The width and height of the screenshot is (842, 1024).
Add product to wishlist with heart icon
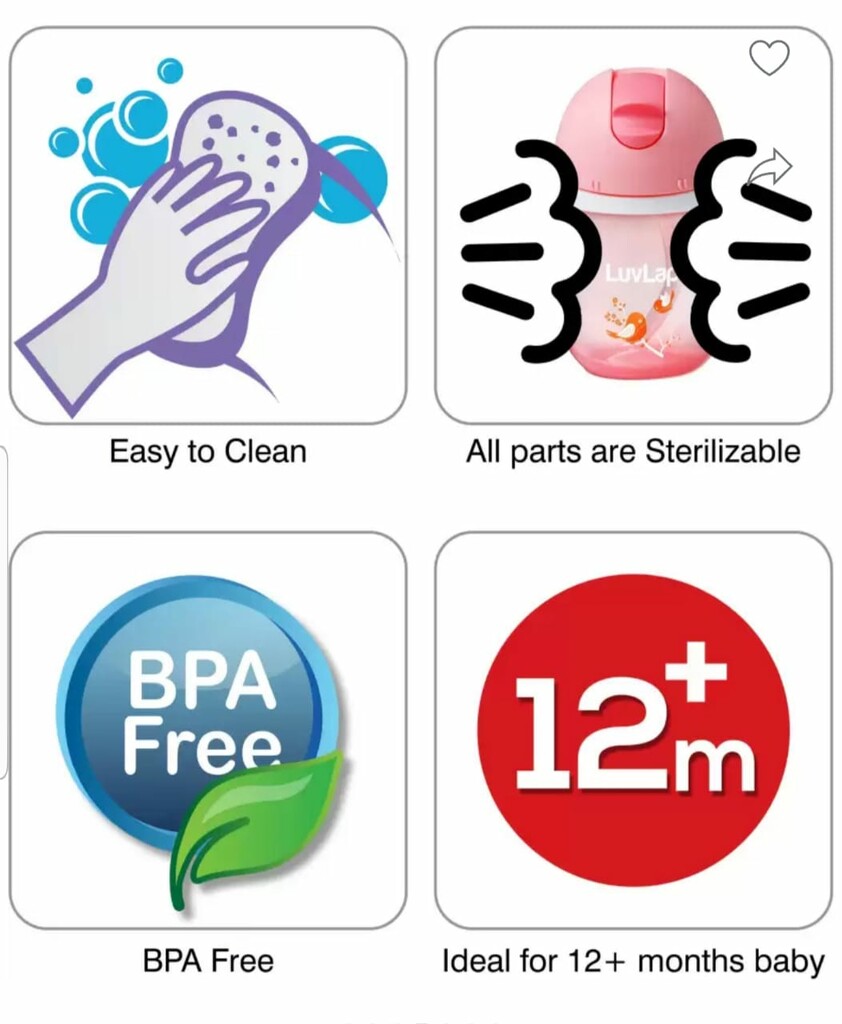(769, 59)
